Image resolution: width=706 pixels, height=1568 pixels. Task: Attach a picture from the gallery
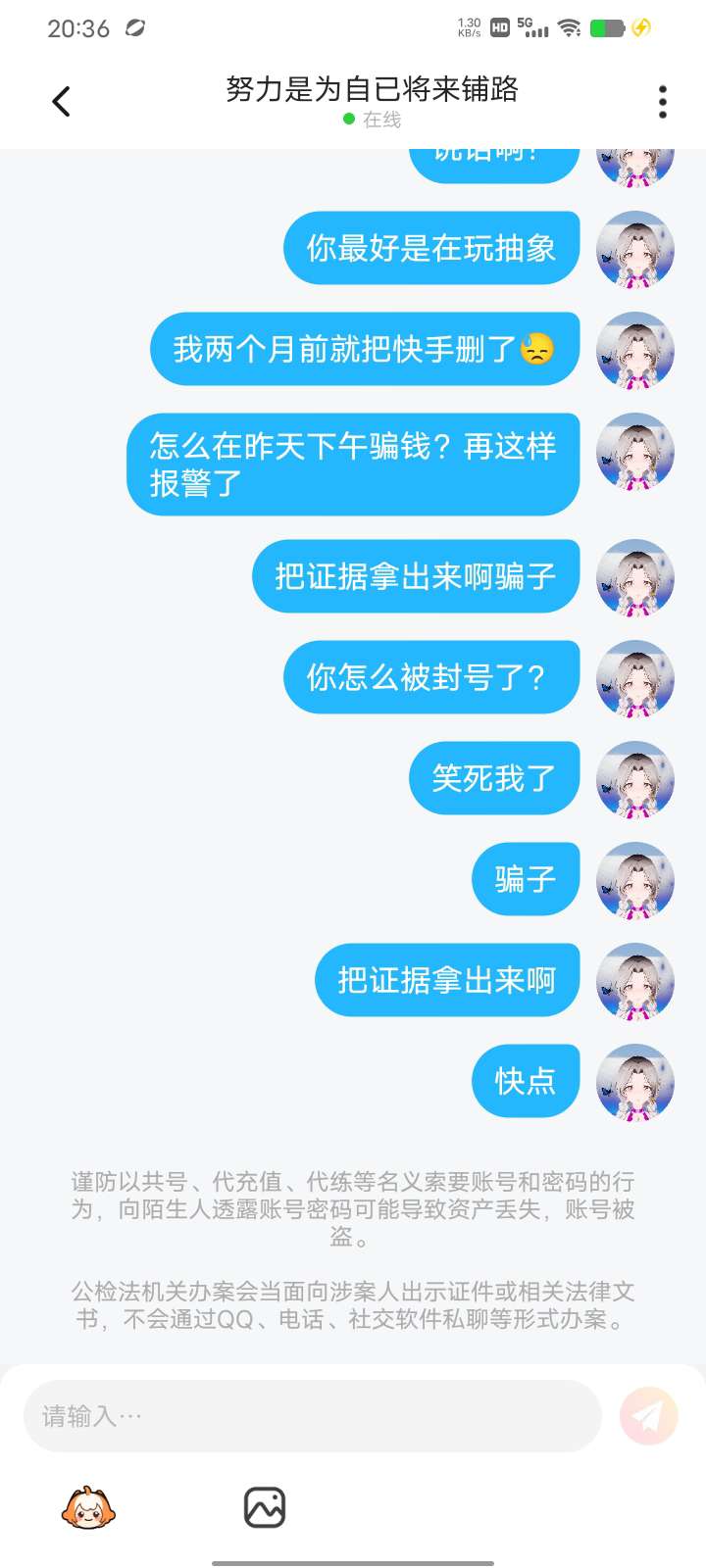265,1507
